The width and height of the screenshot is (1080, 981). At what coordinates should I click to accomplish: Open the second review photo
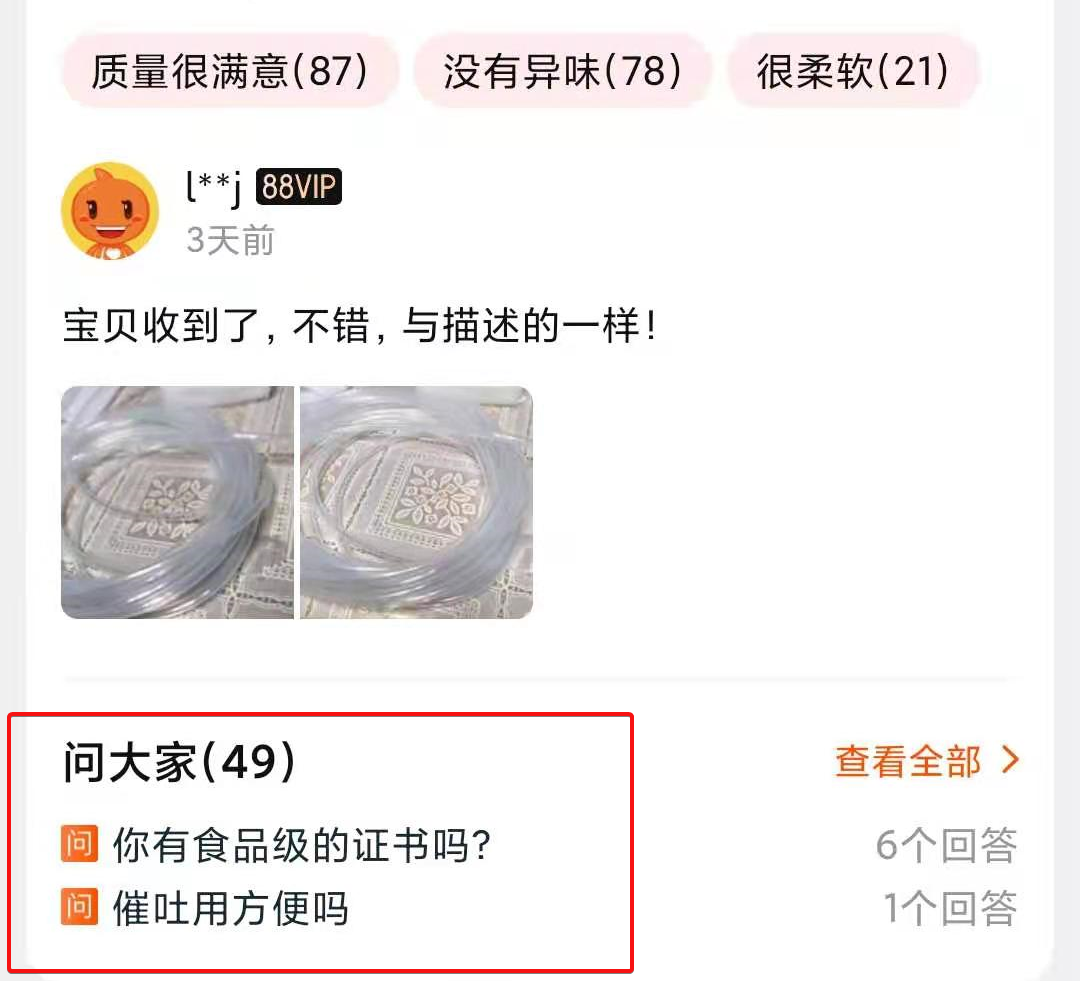pos(416,502)
